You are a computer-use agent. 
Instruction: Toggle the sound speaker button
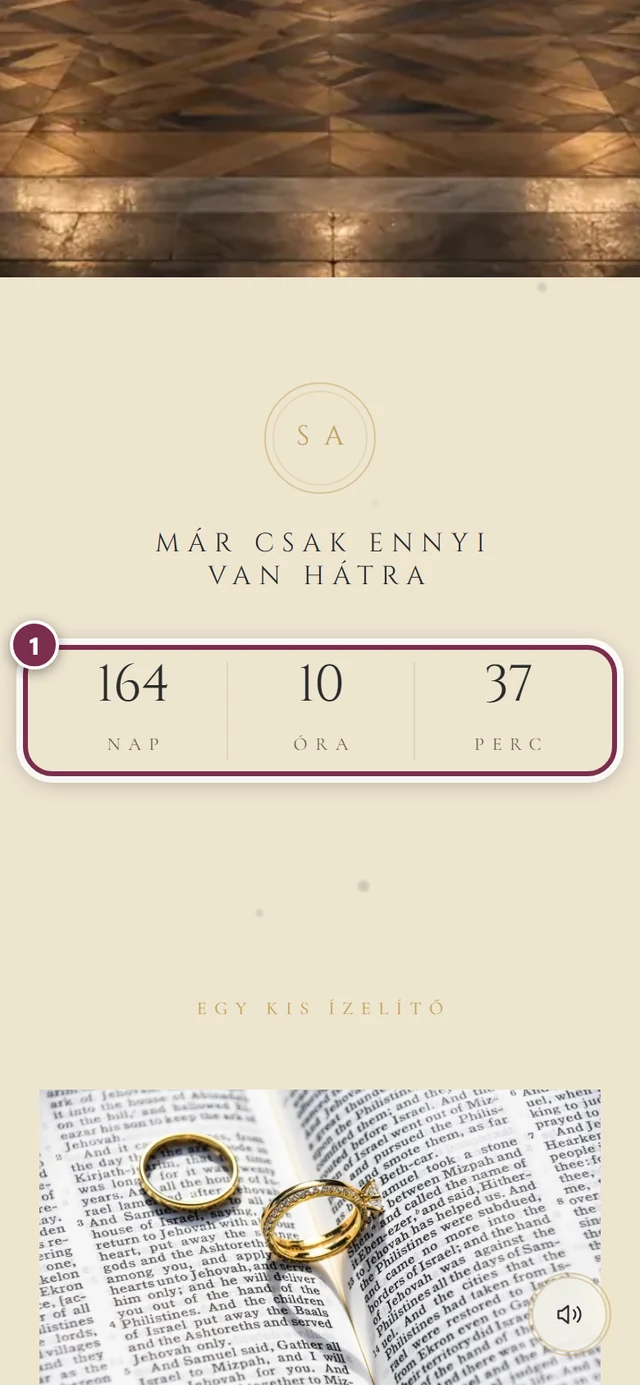tap(570, 1314)
